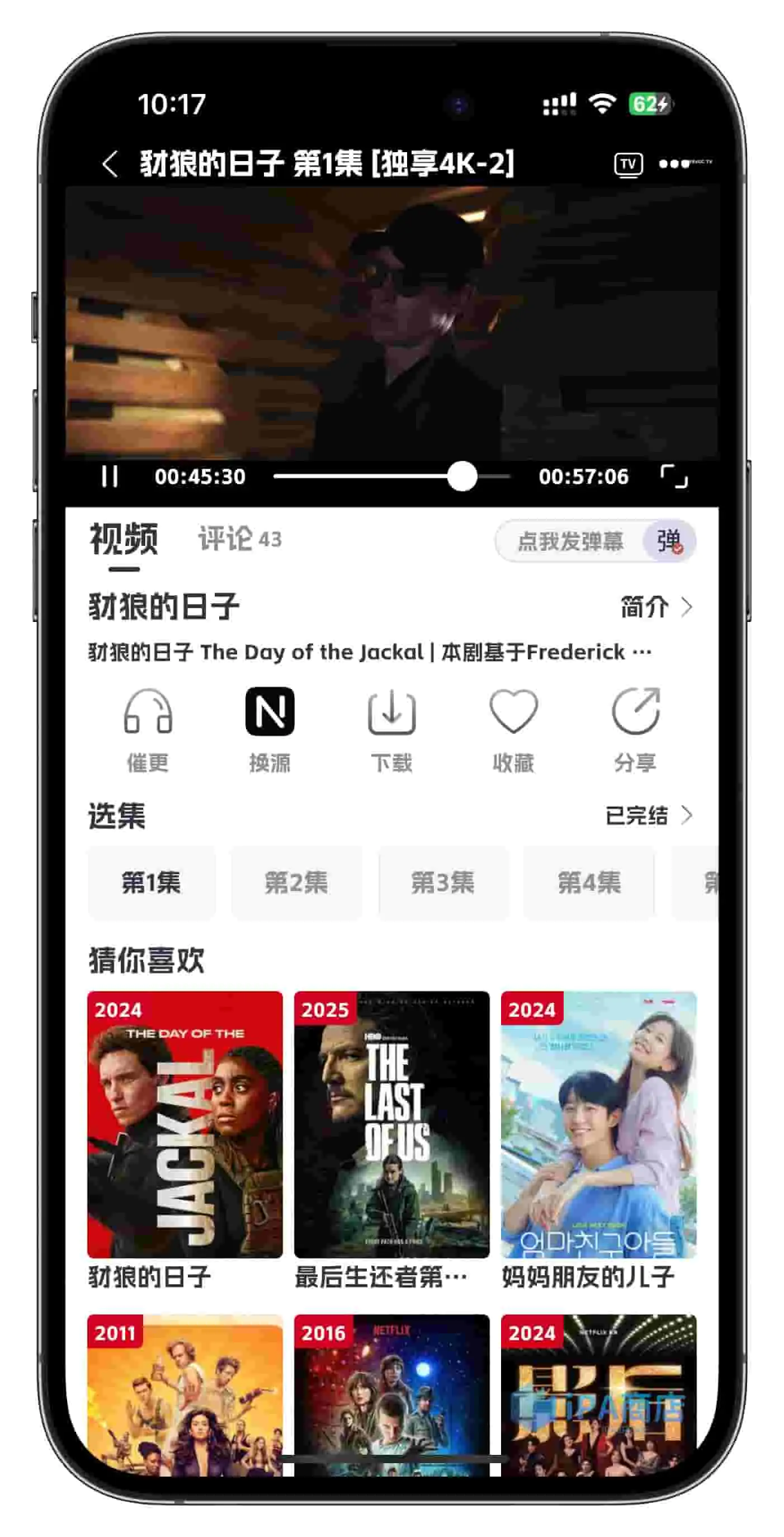This screenshot has width=784, height=1537.
Task: Tap 点我发弹幕 to write a bullet comment
Action: click(569, 541)
